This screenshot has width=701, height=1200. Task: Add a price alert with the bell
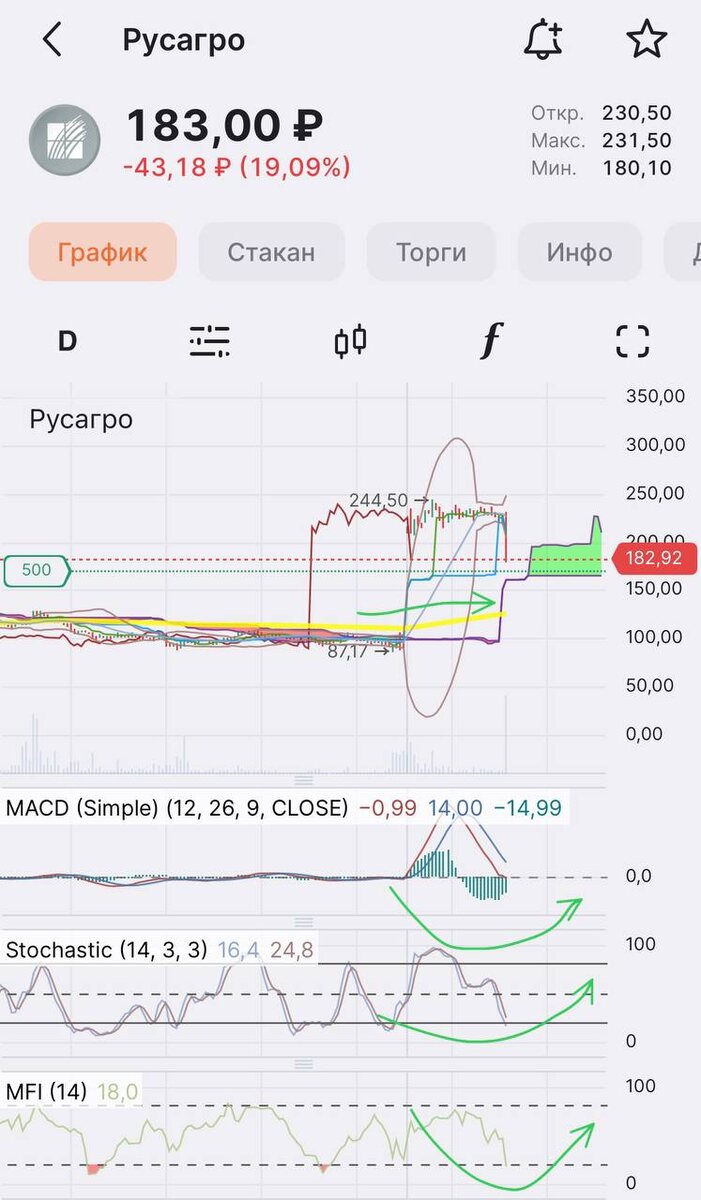click(x=543, y=40)
